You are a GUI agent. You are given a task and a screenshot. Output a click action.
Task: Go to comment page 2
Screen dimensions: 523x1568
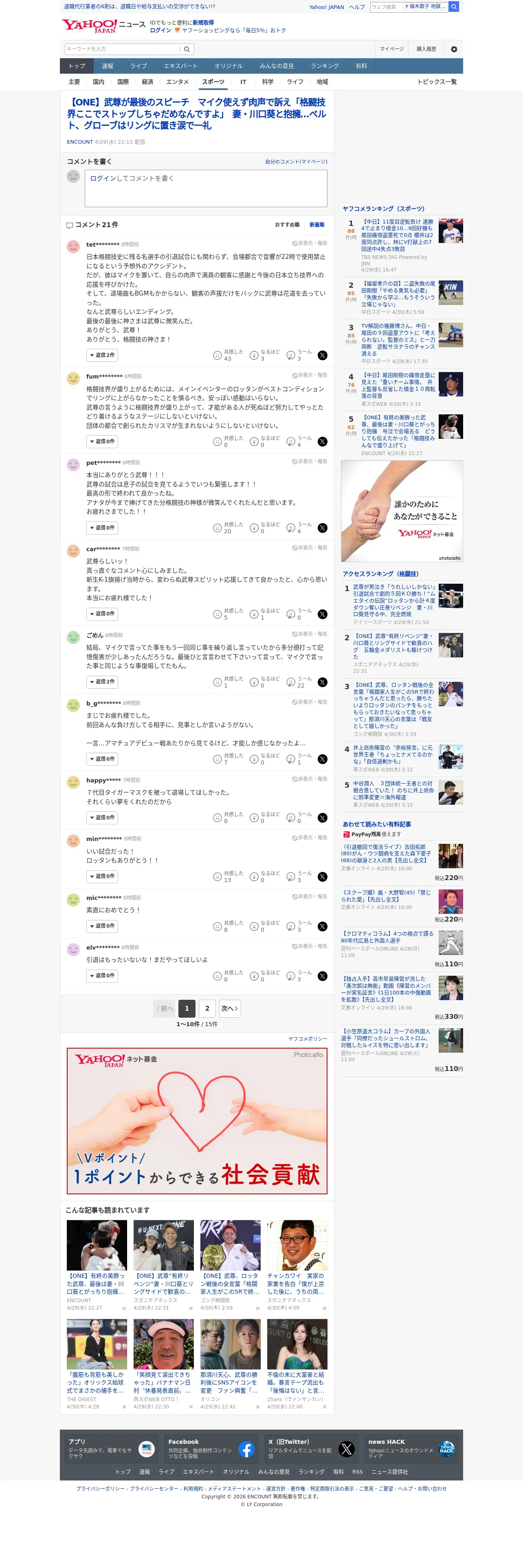tap(207, 1009)
